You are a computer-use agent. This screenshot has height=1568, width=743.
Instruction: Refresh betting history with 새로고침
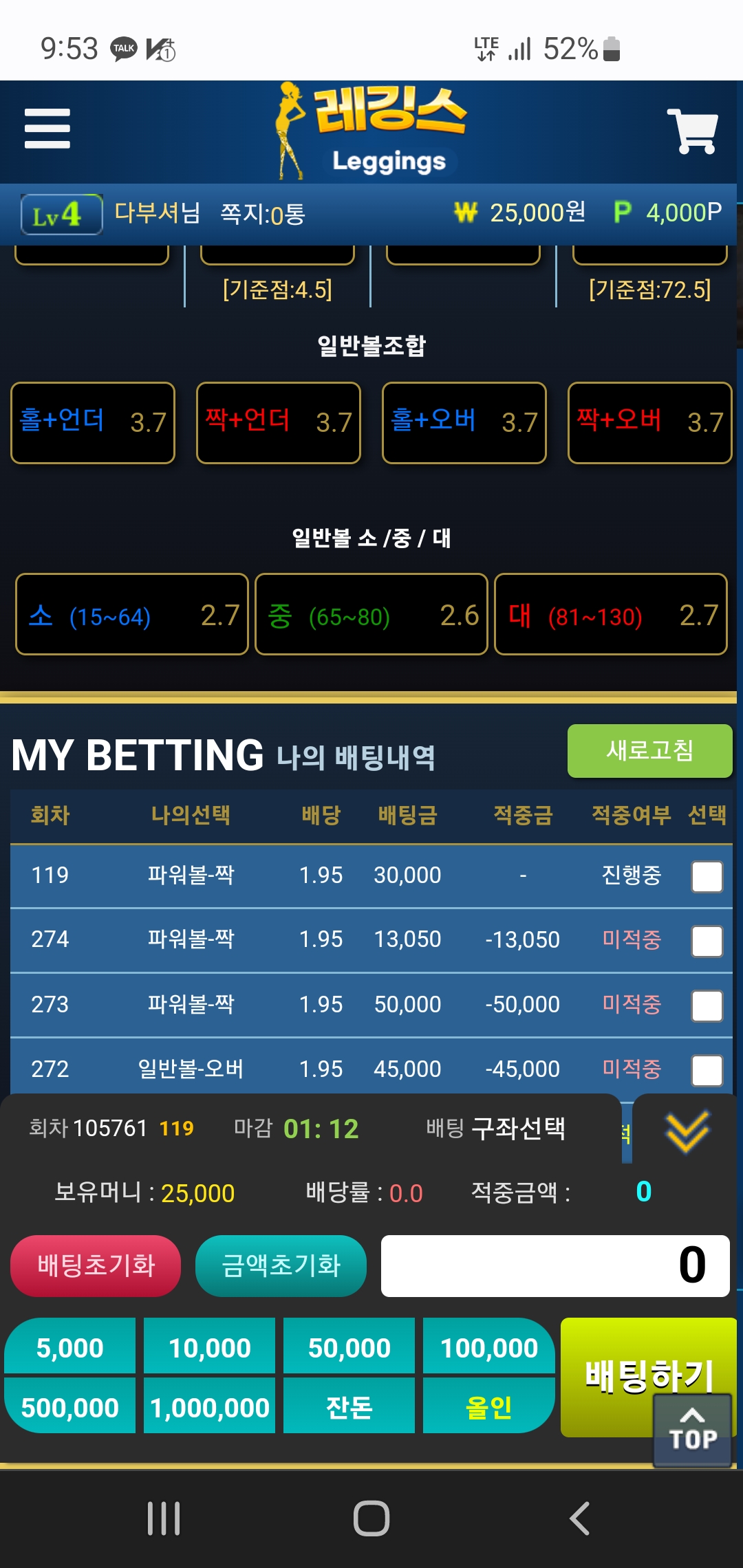[649, 750]
